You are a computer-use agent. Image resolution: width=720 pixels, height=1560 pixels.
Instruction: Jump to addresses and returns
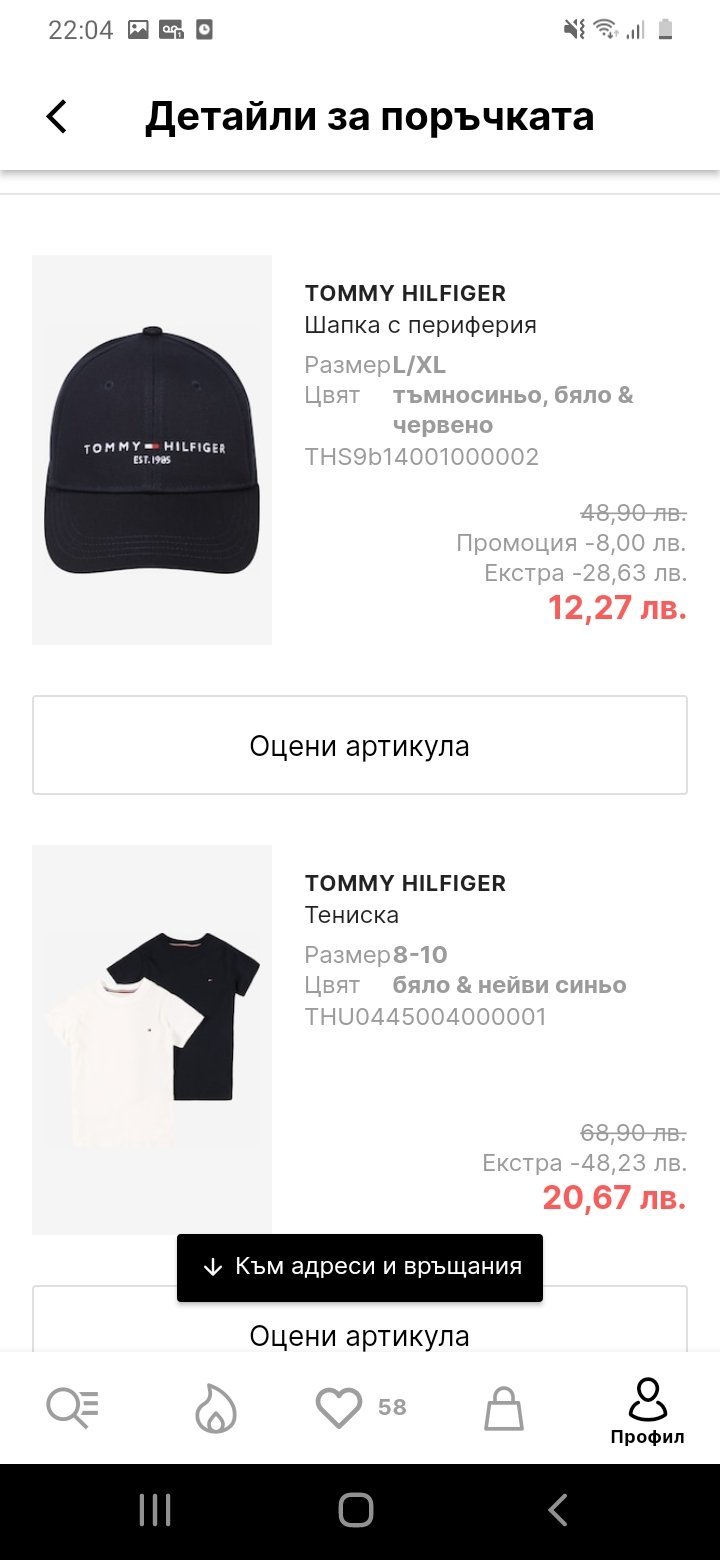pos(360,1267)
